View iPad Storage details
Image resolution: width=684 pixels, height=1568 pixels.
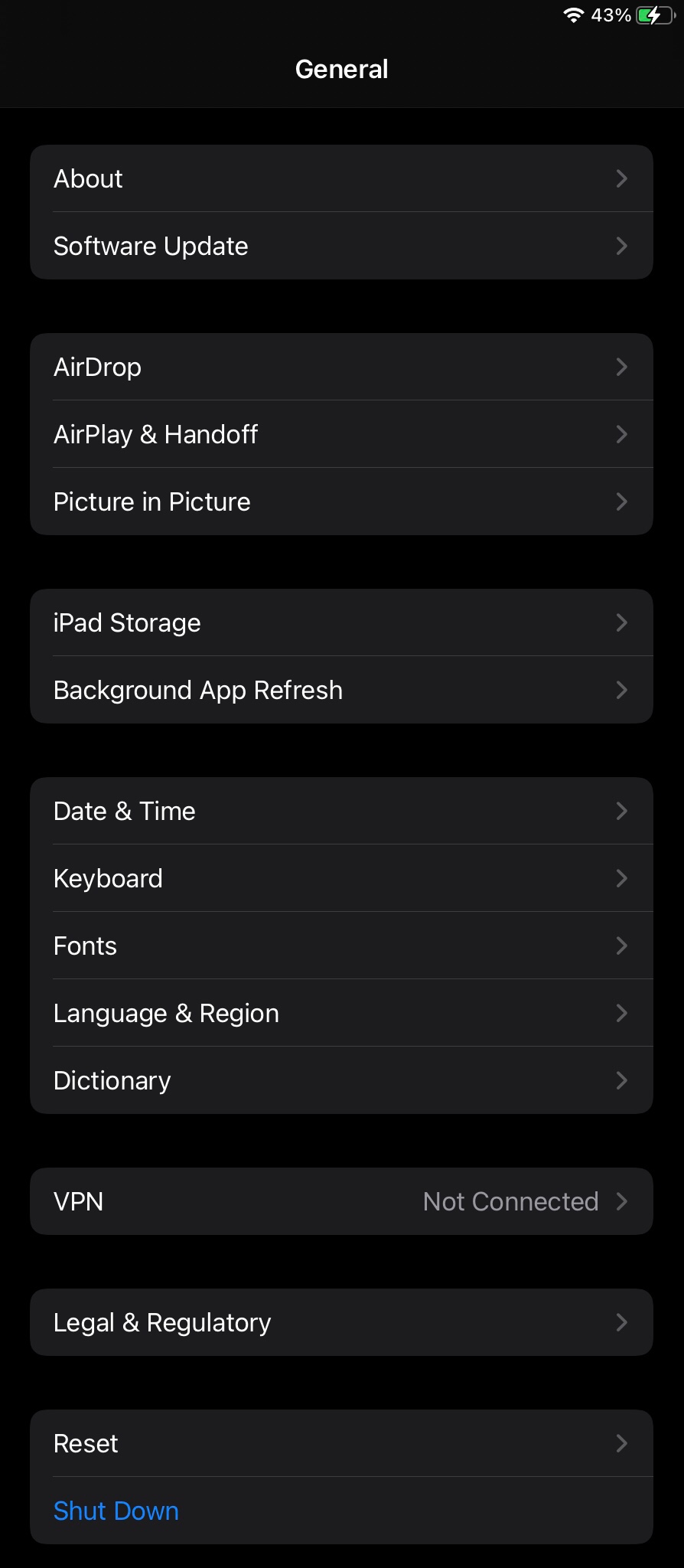tap(341, 622)
